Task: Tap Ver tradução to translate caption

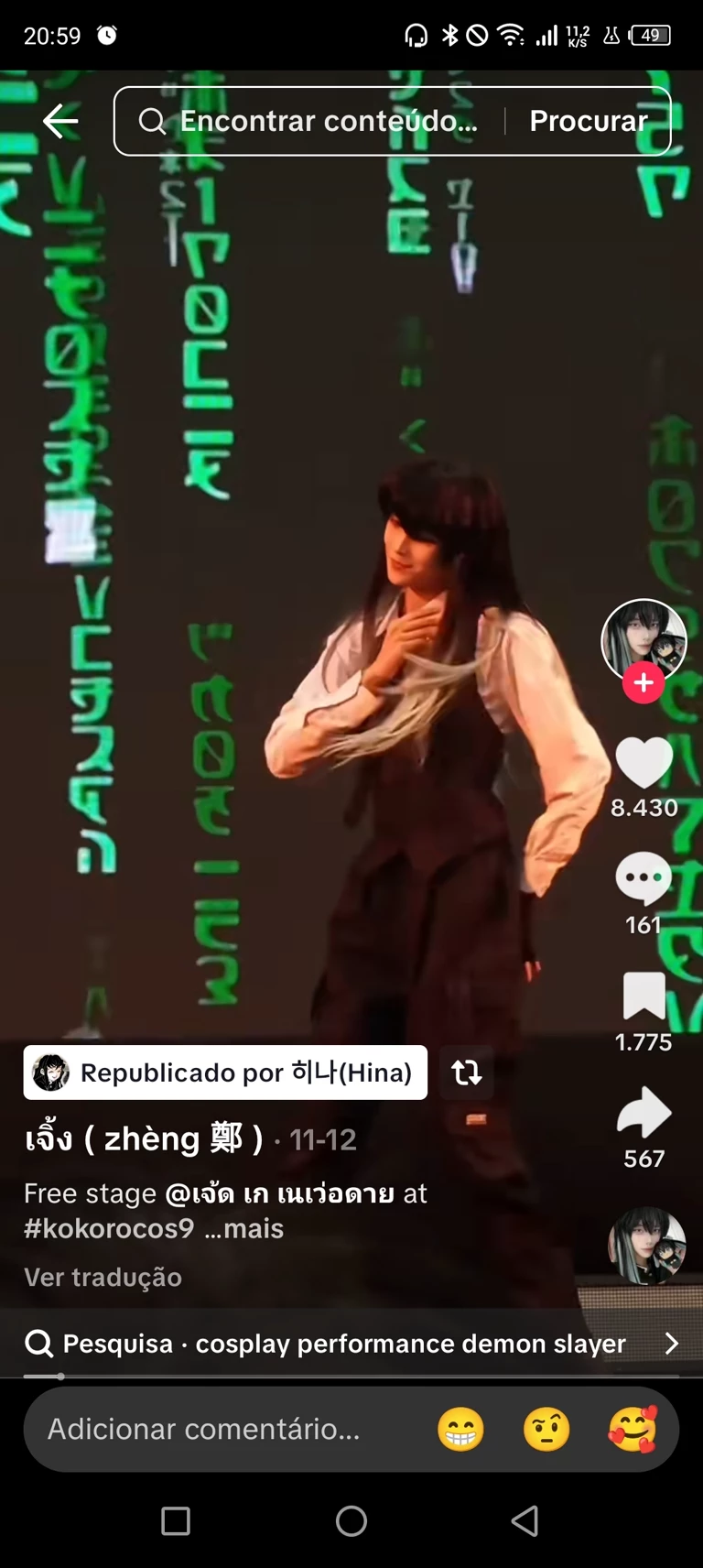Action: [x=103, y=1277]
